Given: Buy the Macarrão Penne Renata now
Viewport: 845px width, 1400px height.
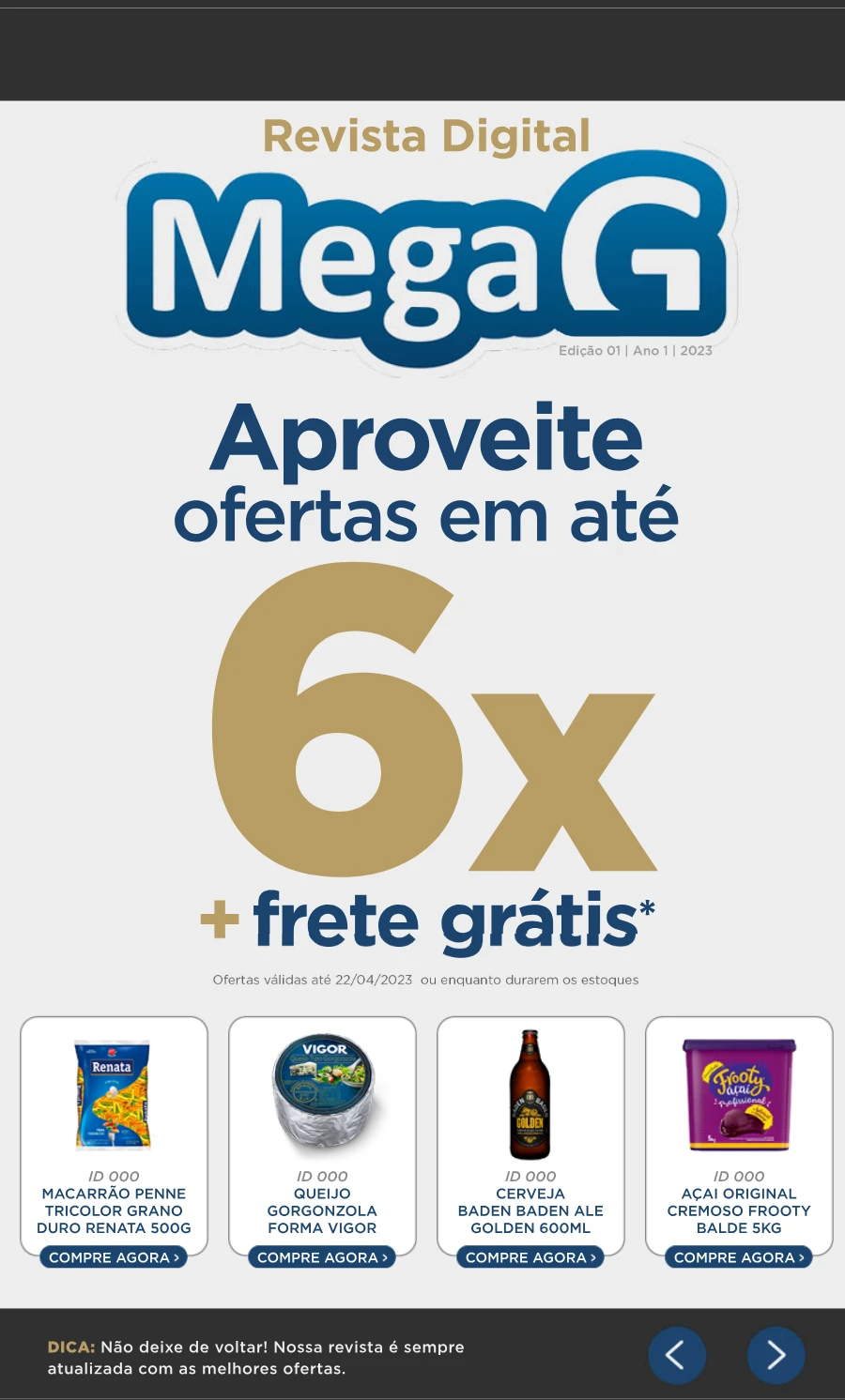Looking at the screenshot, I should pyautogui.click(x=114, y=1257).
